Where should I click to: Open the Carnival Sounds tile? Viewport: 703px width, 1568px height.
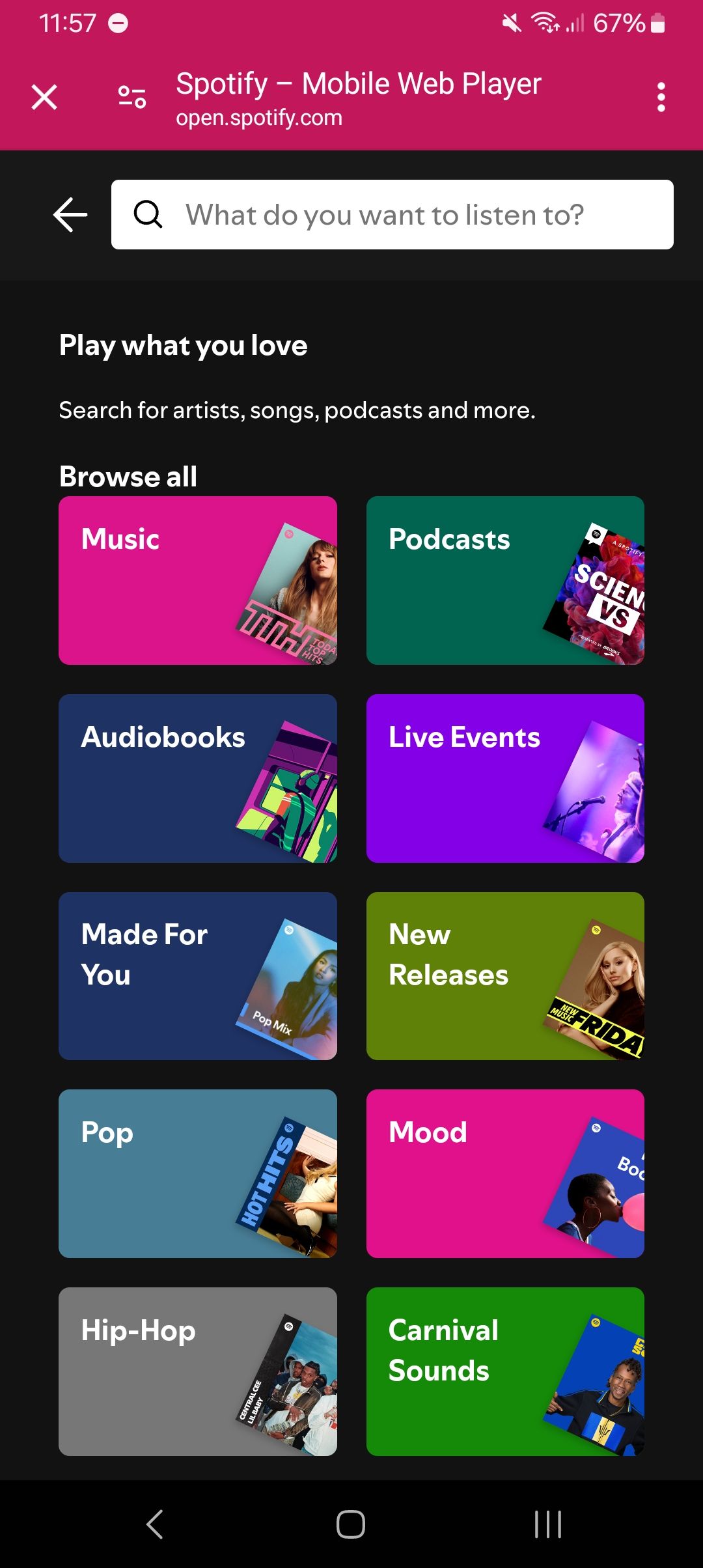pyautogui.click(x=505, y=1372)
